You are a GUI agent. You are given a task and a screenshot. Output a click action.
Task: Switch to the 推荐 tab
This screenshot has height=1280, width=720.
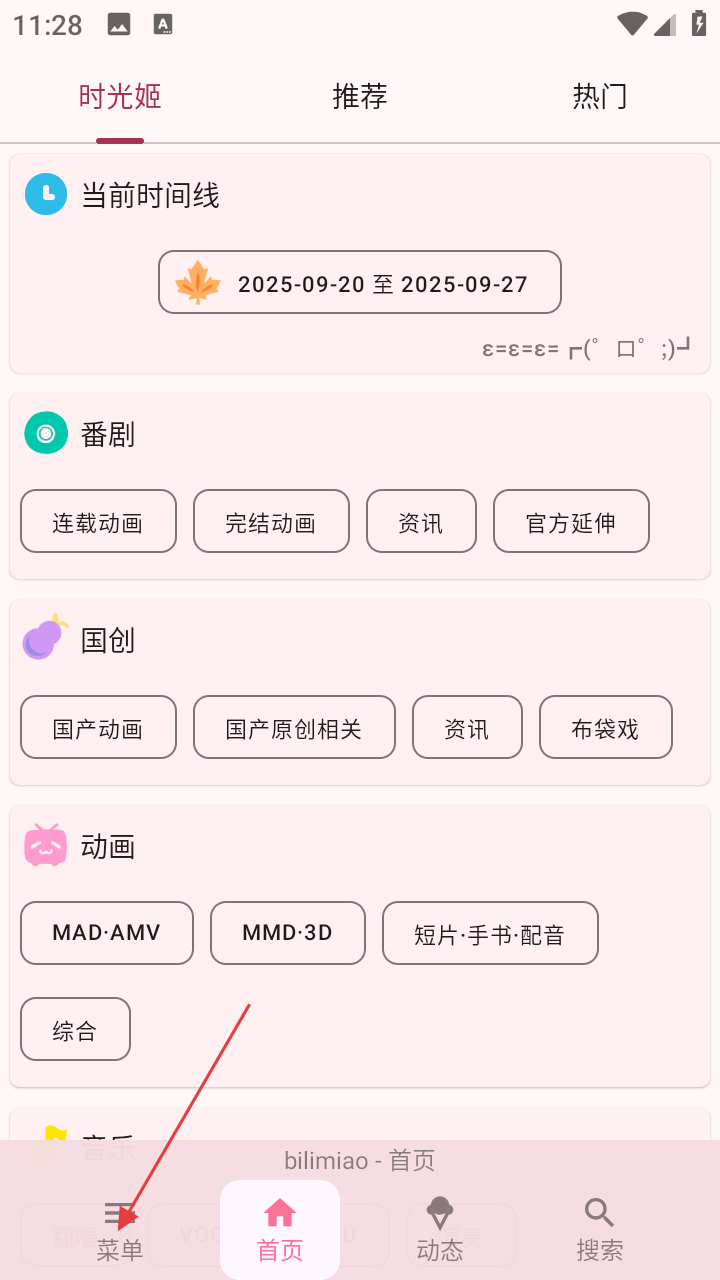coord(360,97)
